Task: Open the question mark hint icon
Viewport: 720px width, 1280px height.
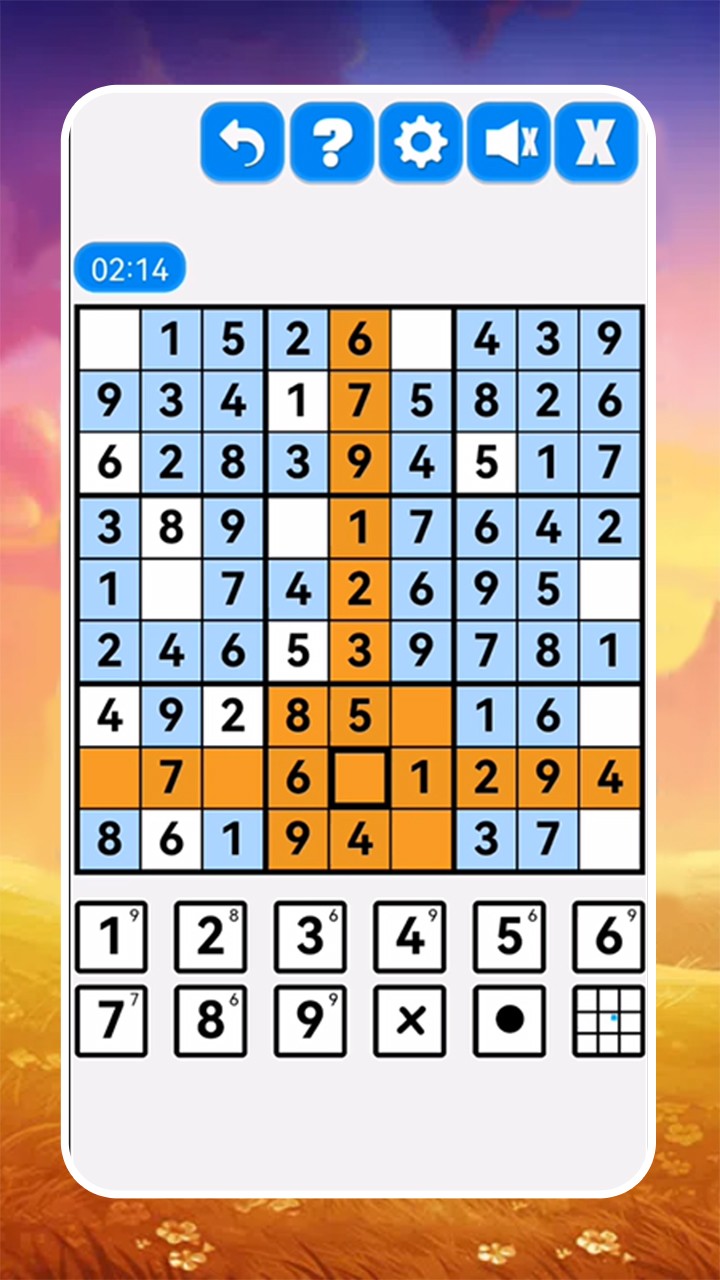Action: tap(331, 145)
